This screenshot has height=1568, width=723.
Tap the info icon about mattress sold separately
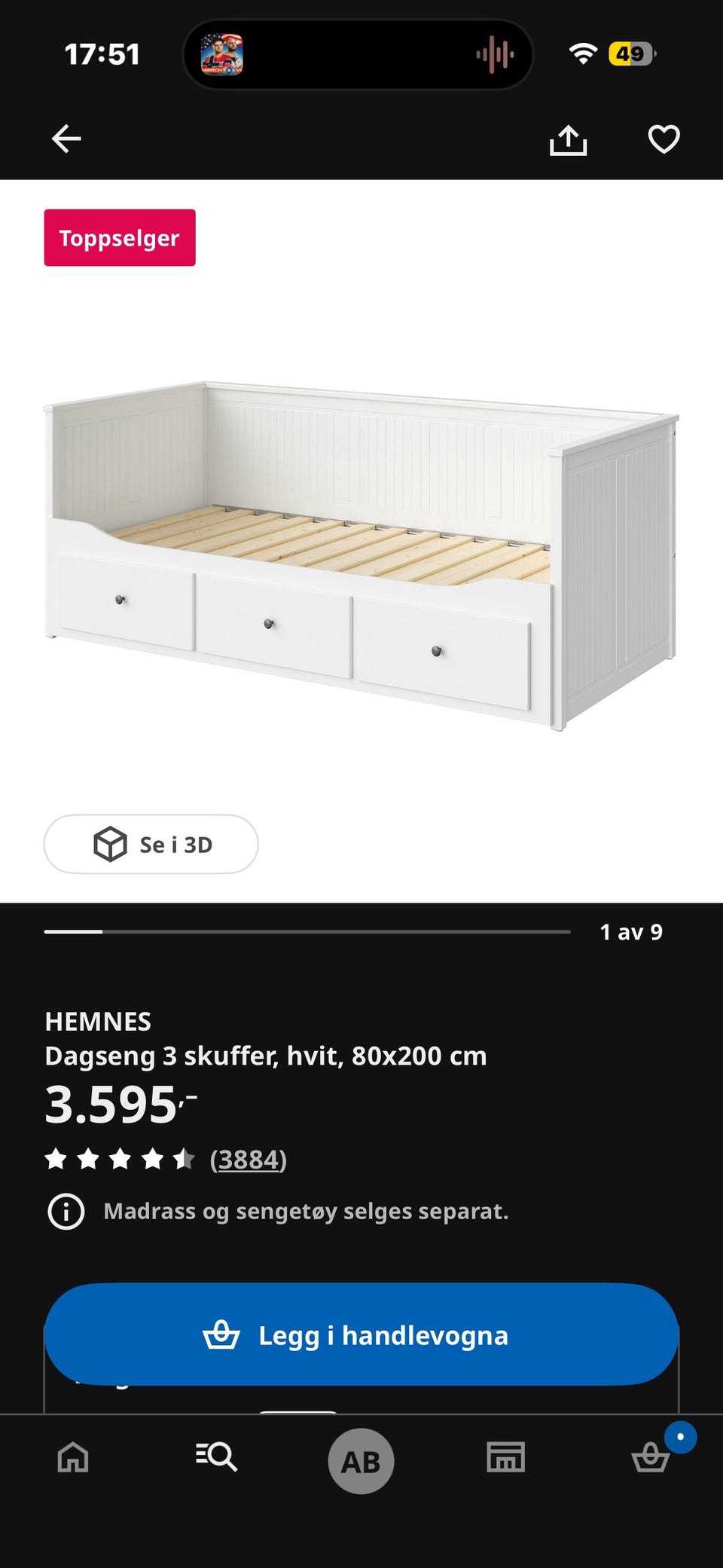[x=66, y=1211]
